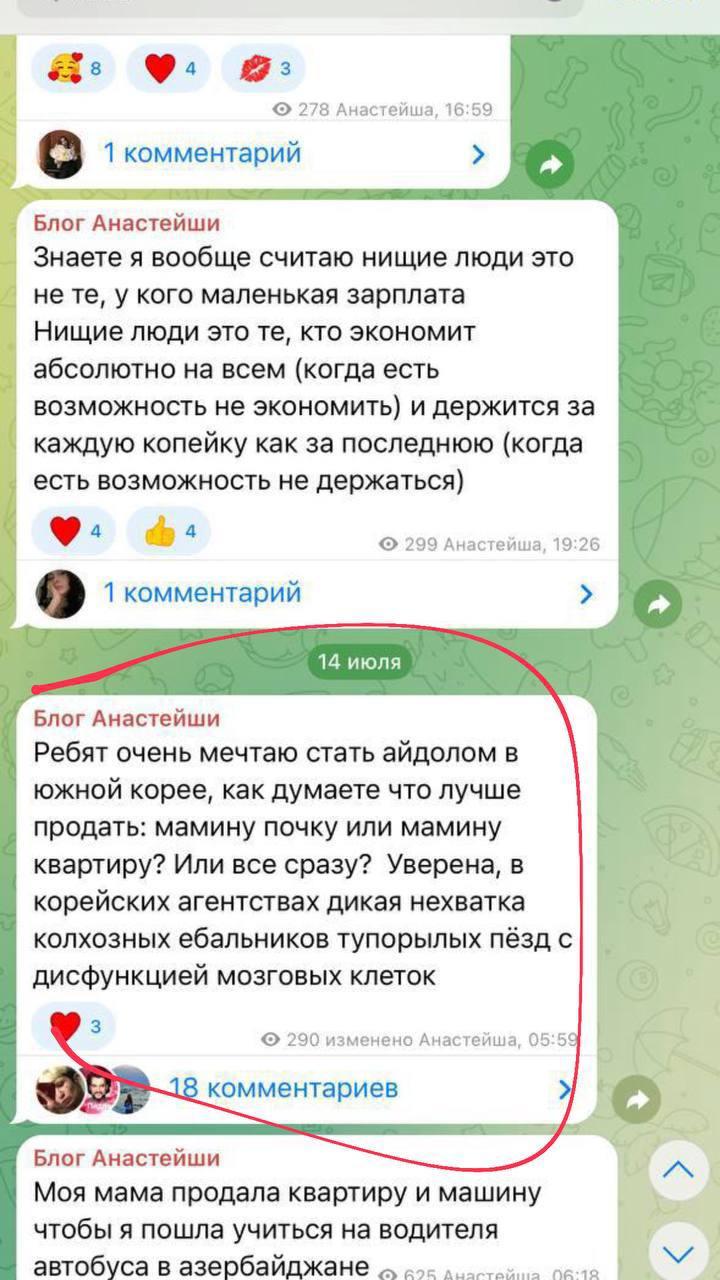Screen dimensions: 720x1280
Task: Tap the kiss-mark reaction with 3
Action: click(x=265, y=69)
